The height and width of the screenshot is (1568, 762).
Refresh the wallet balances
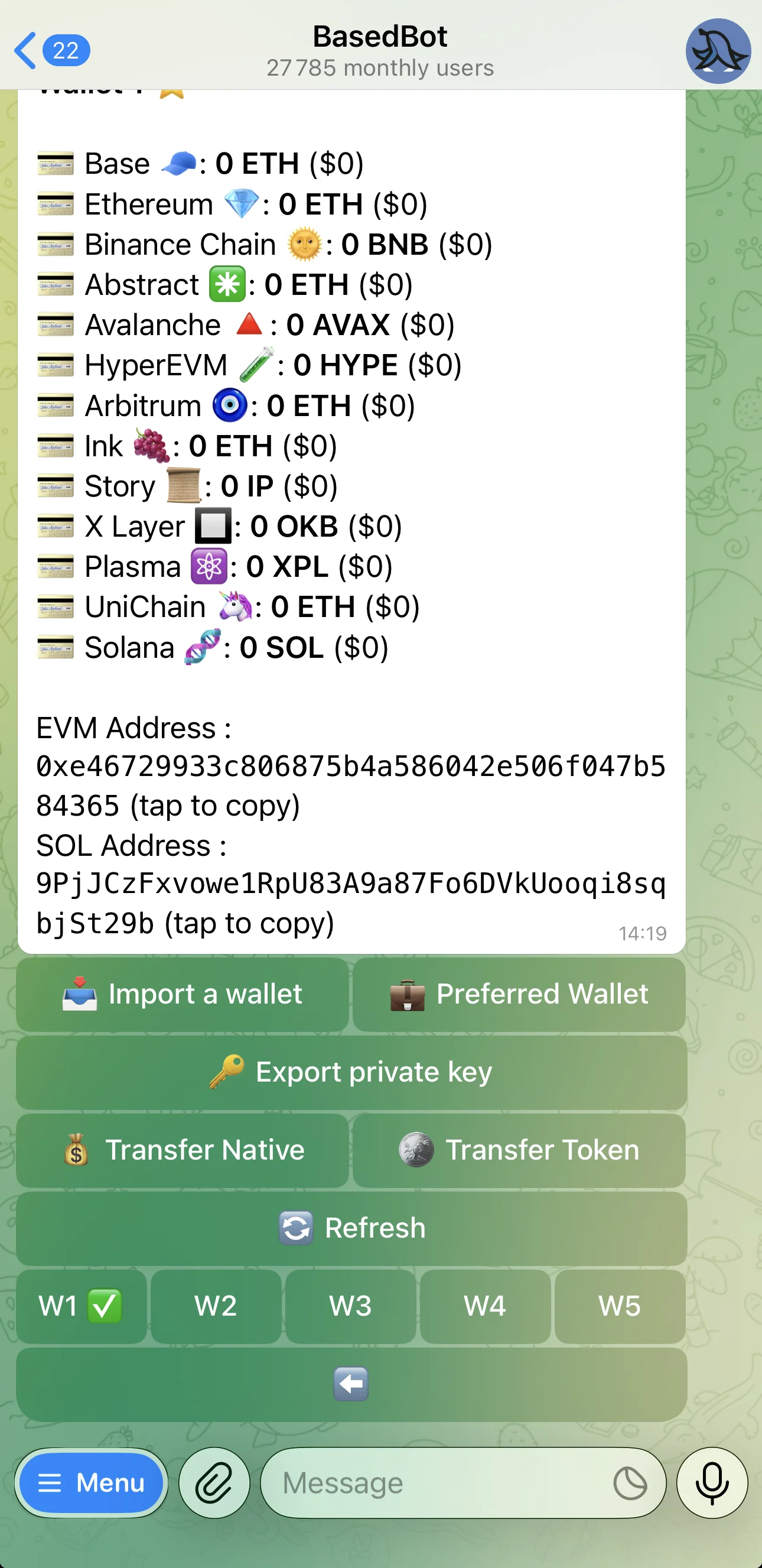(351, 1228)
